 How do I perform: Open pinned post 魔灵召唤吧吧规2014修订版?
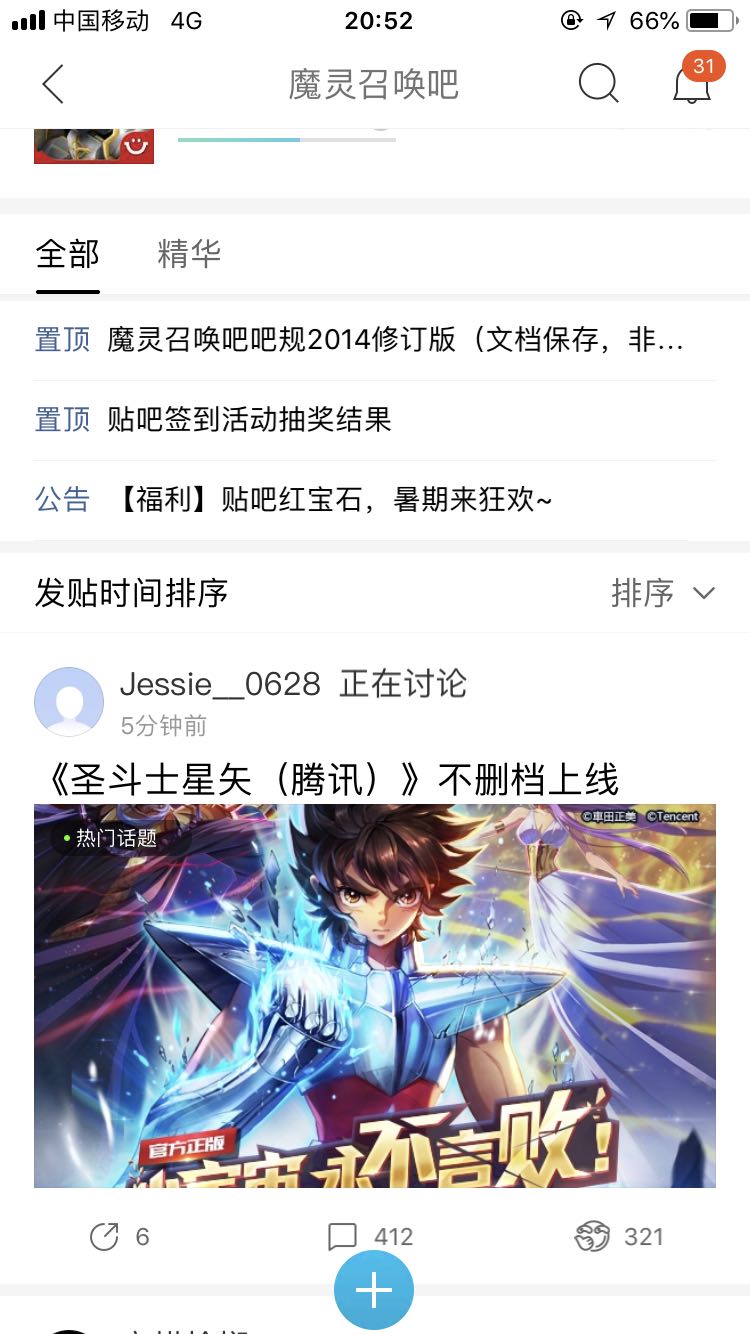(x=395, y=340)
